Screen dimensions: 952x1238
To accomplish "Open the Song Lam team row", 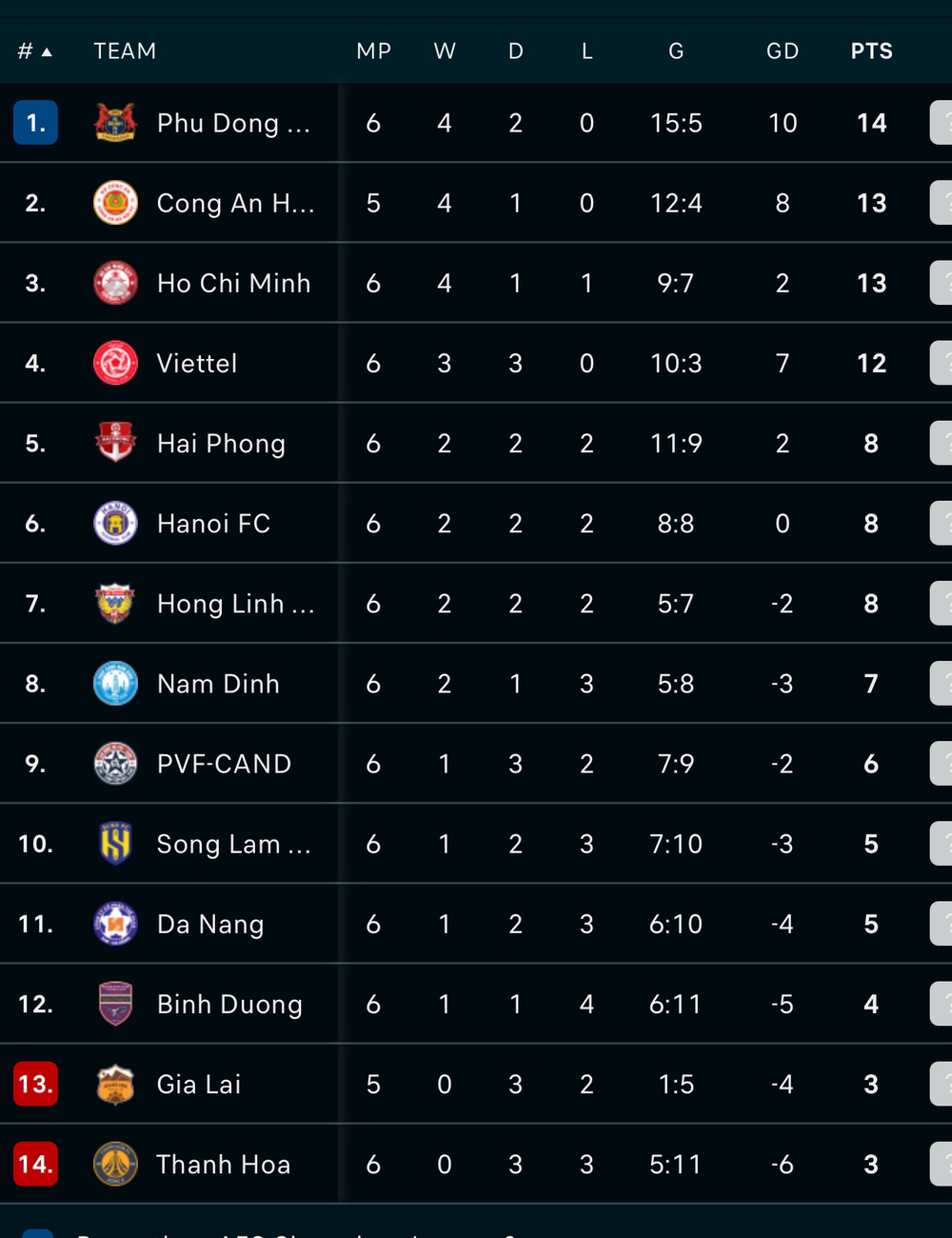I will tap(233, 844).
